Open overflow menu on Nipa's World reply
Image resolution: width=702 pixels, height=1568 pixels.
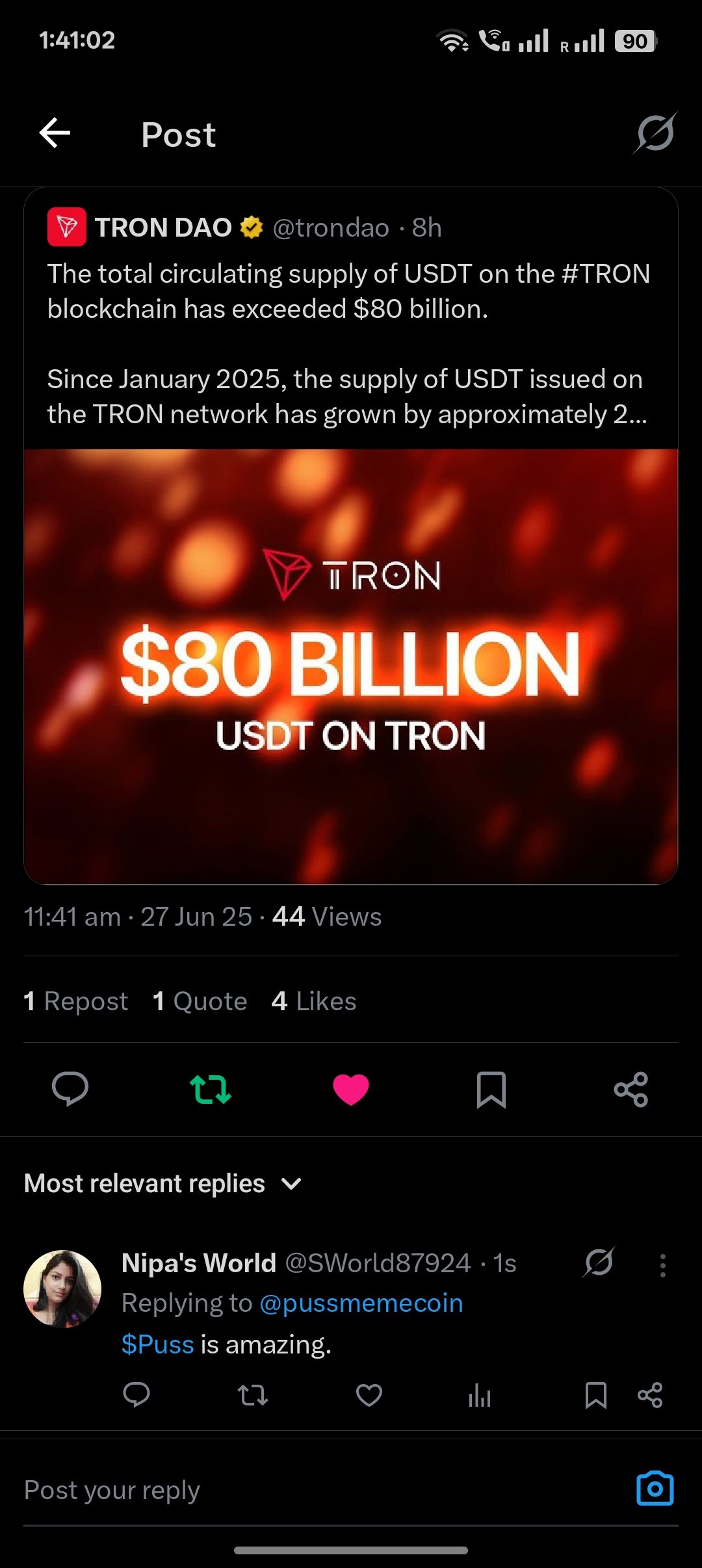(662, 1265)
